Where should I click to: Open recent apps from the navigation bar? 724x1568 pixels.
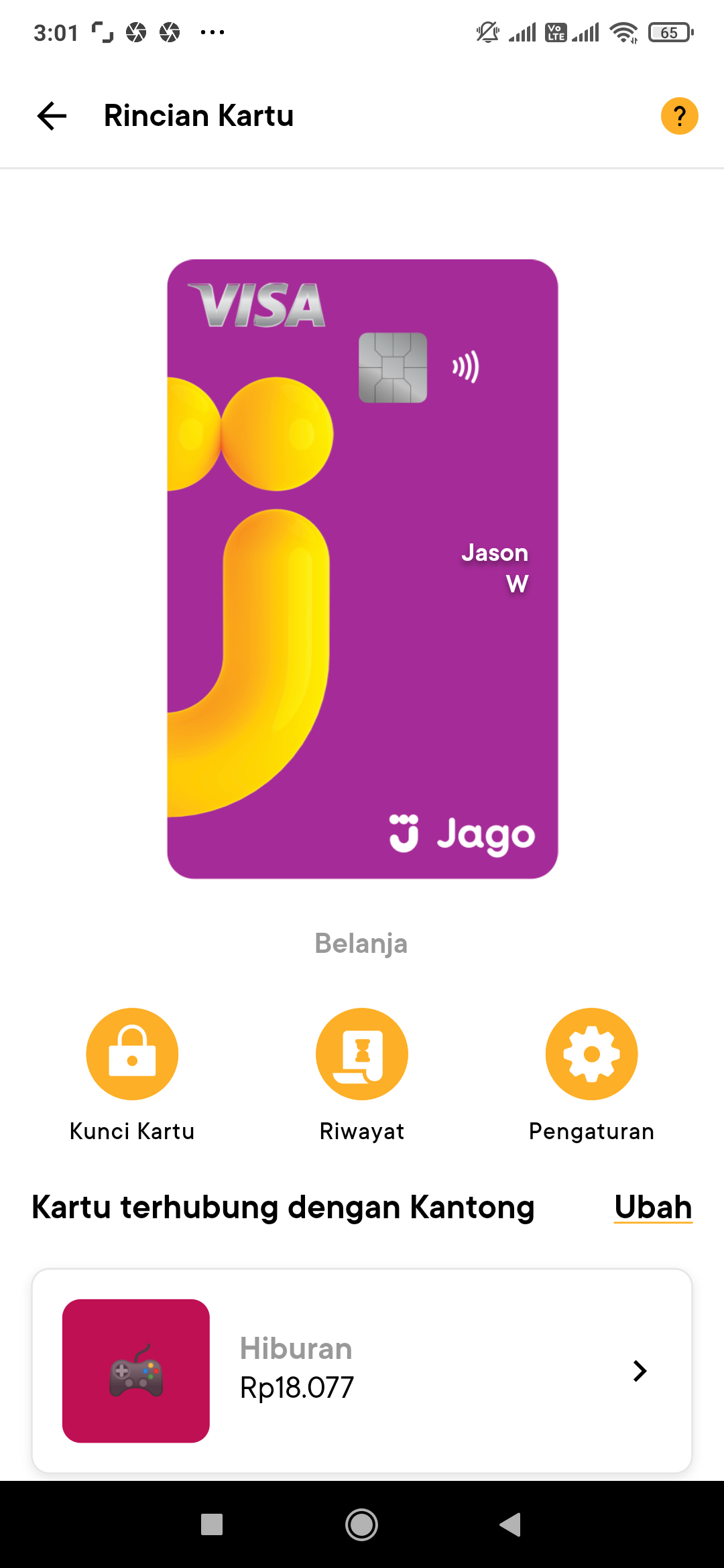click(x=212, y=1525)
